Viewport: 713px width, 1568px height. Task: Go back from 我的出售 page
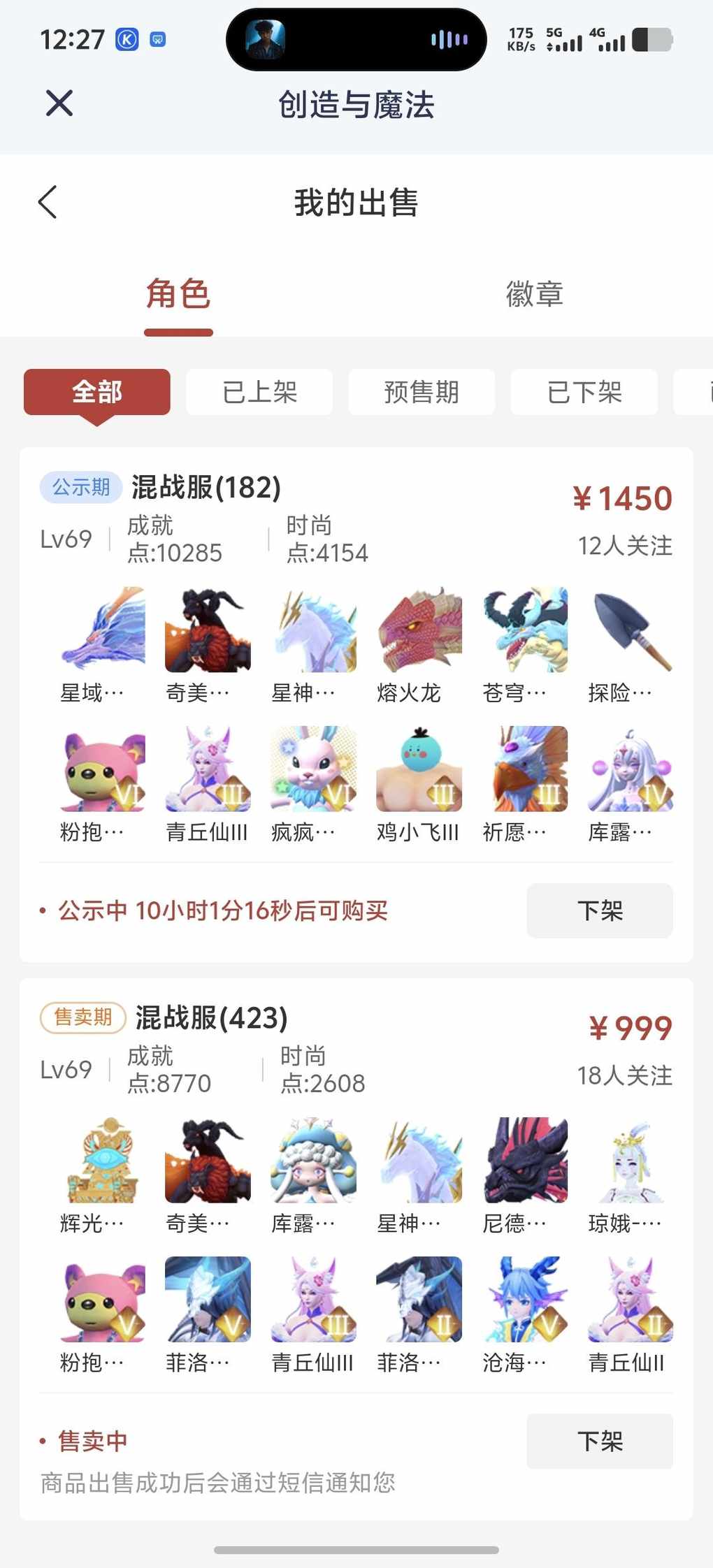click(48, 203)
